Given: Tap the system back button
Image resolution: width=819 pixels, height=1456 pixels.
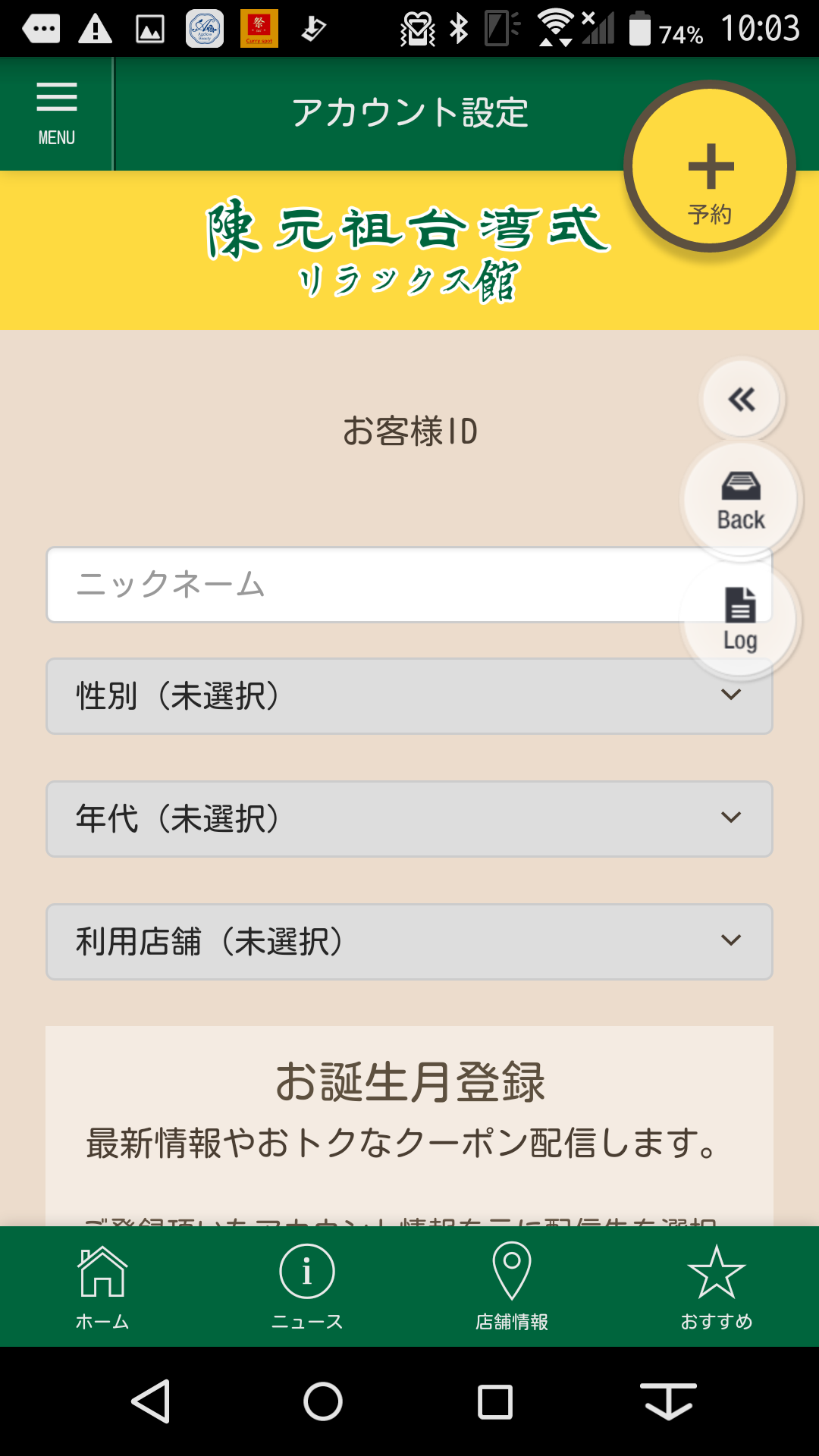Looking at the screenshot, I should tap(151, 1401).
